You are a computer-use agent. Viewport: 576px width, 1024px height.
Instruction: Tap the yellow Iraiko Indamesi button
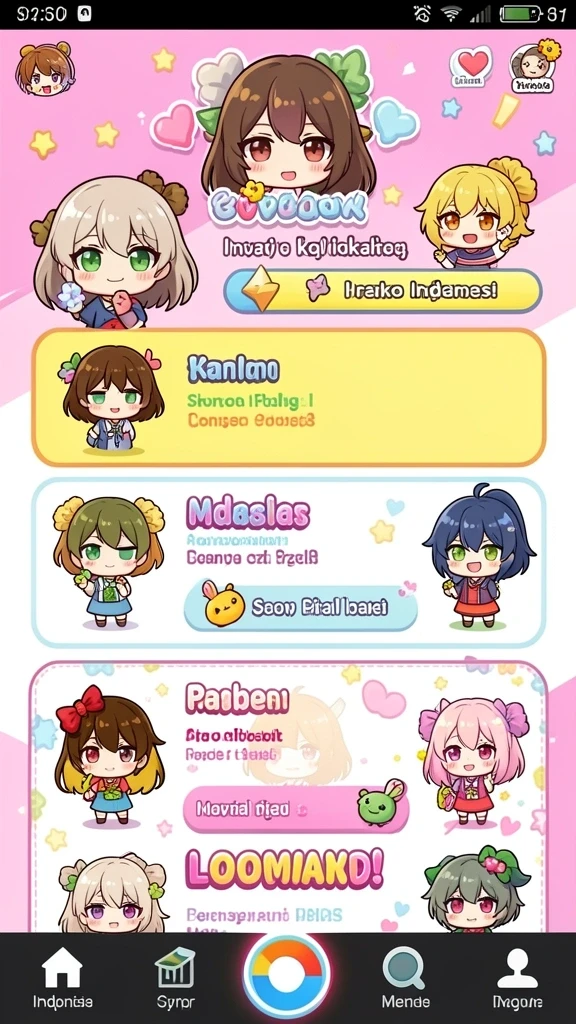[383, 291]
